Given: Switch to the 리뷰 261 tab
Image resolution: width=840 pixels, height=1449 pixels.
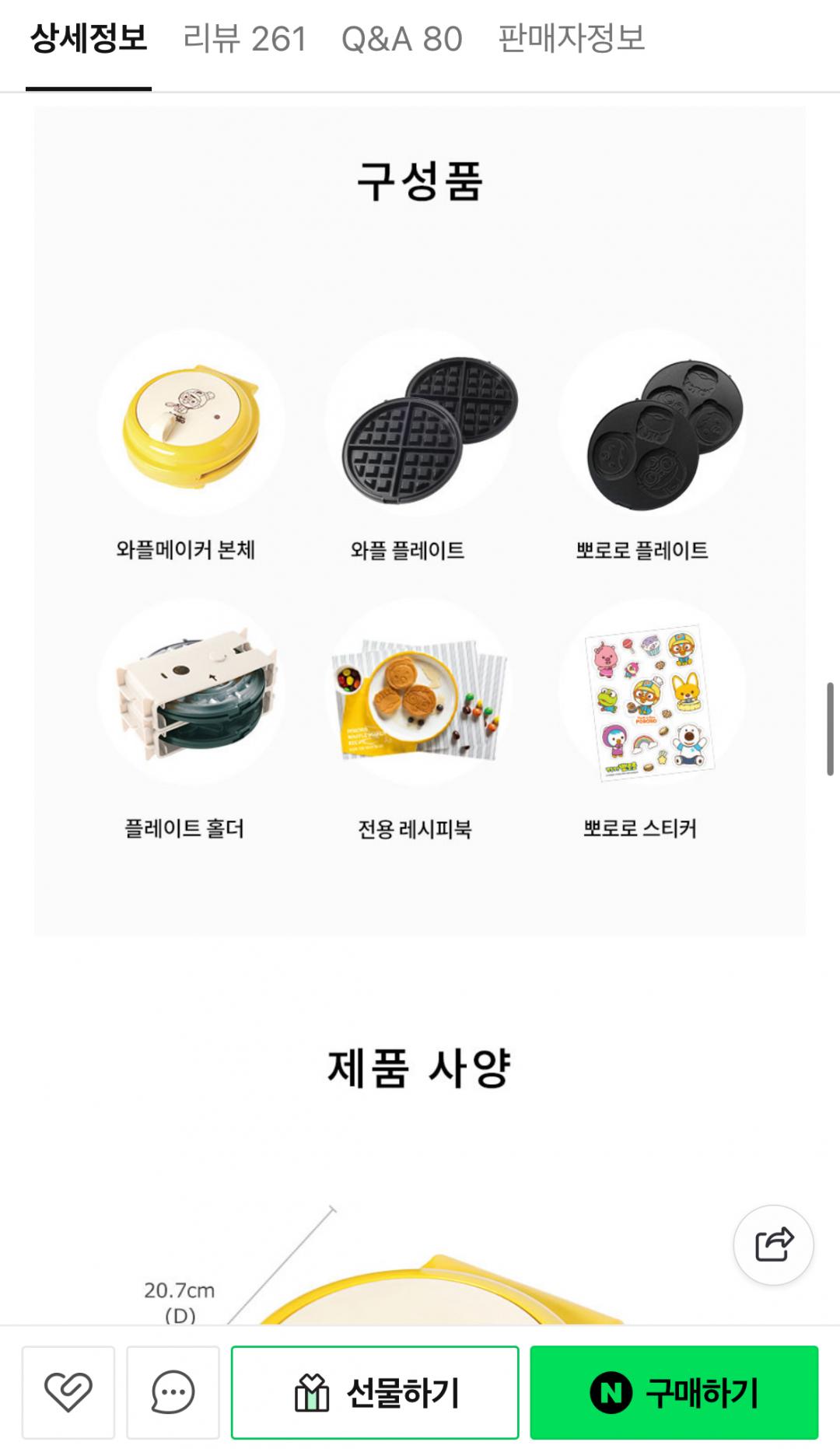Looking at the screenshot, I should (x=244, y=39).
